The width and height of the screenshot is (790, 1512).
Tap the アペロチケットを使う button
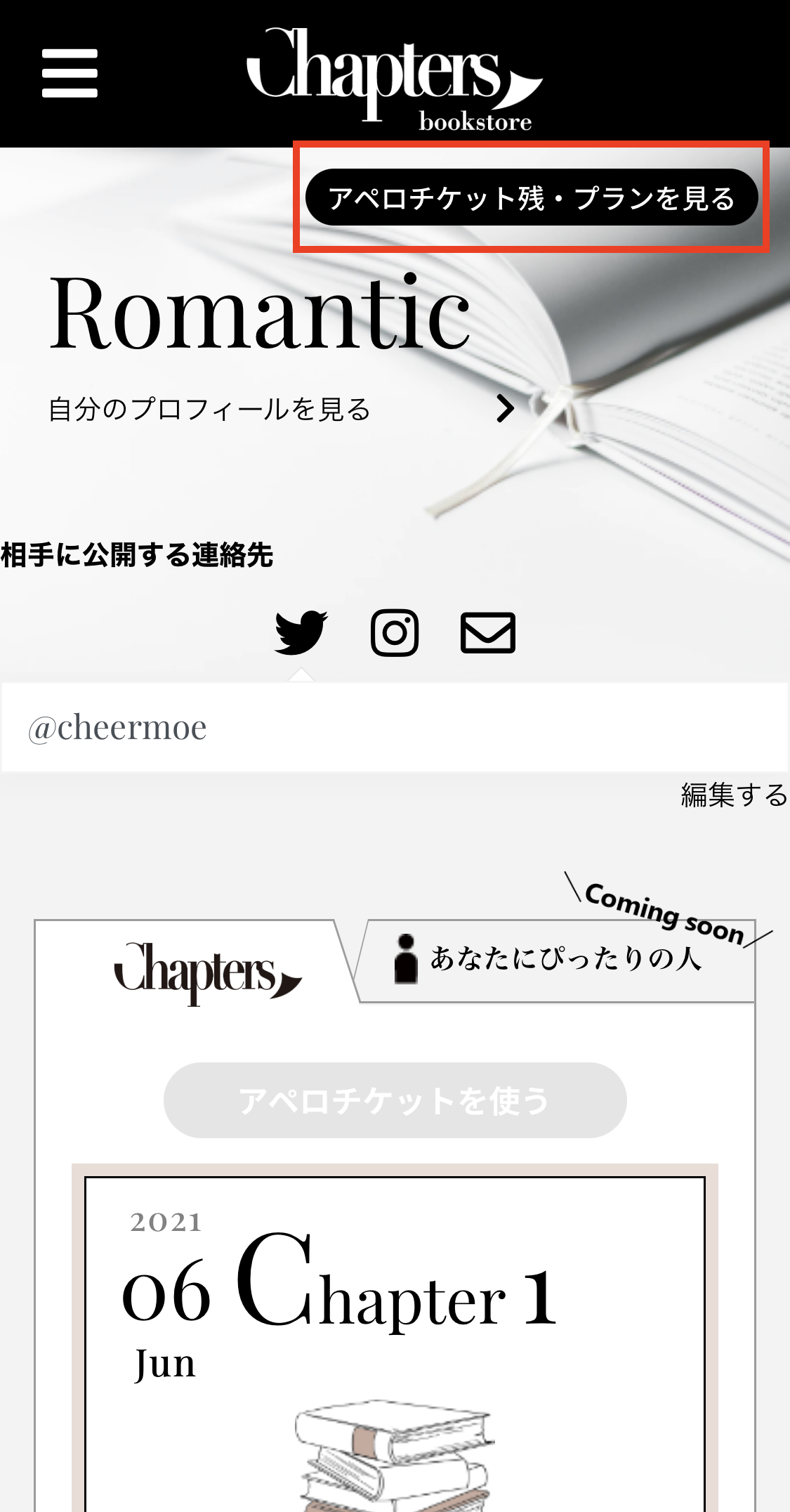click(x=395, y=1100)
